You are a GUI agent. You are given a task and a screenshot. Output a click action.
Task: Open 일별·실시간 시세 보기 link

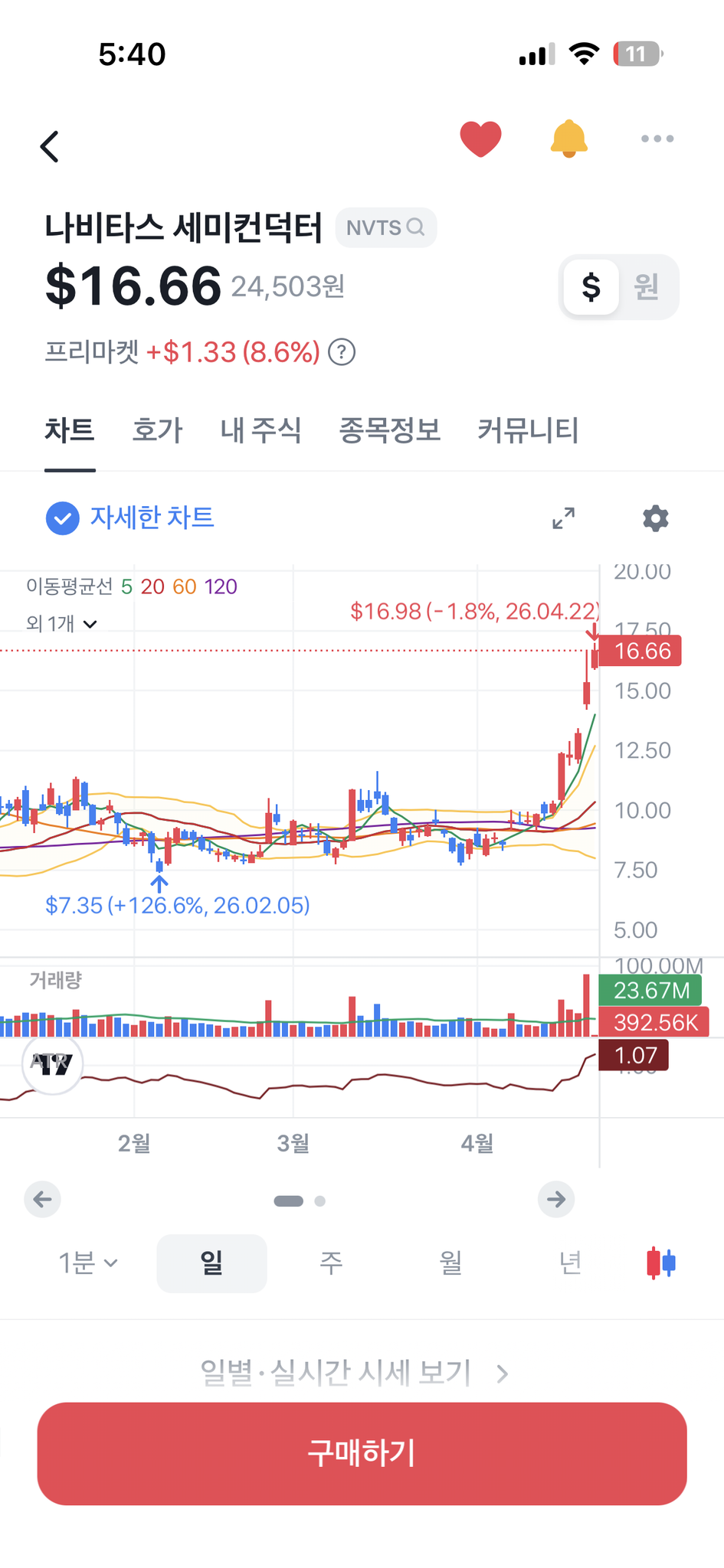[352, 1373]
